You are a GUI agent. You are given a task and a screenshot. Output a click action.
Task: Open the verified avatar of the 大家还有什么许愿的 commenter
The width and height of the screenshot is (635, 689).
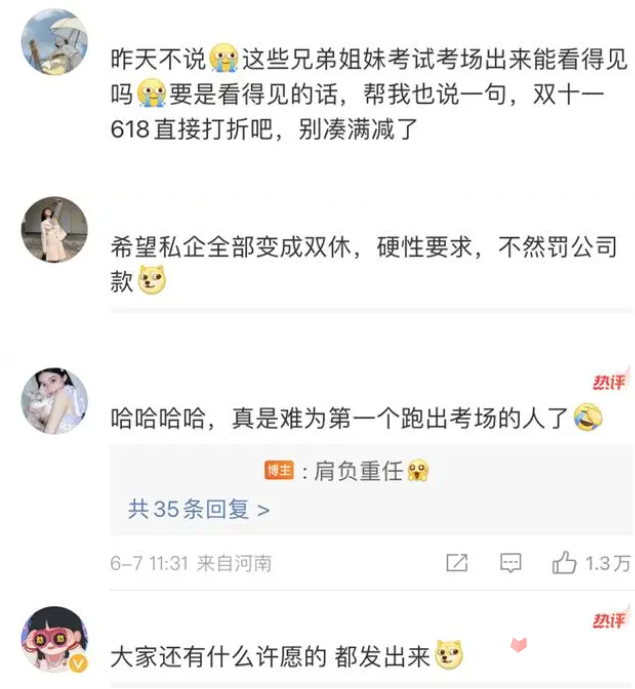[x=54, y=640]
